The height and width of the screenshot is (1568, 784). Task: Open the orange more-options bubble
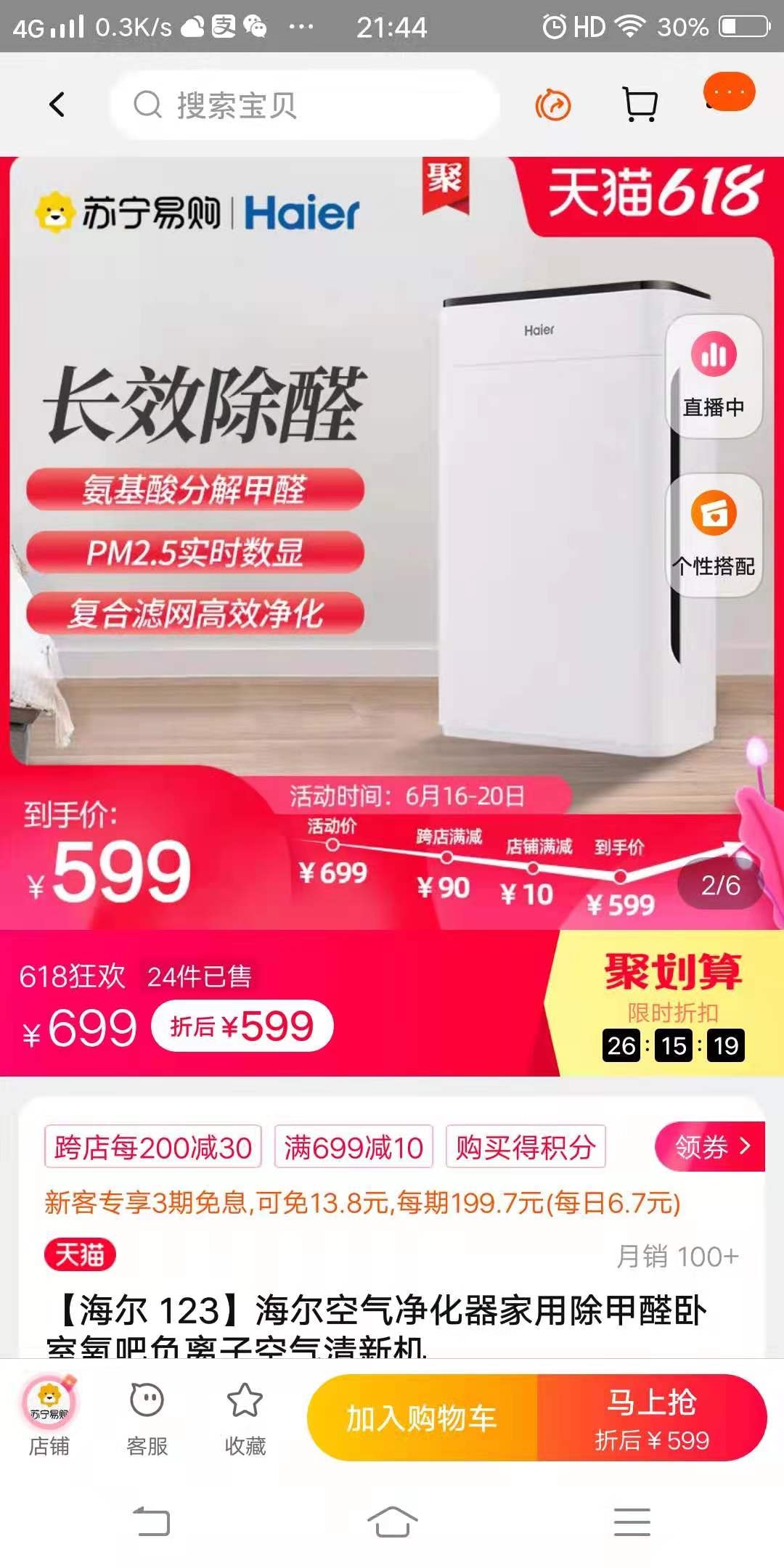729,92
